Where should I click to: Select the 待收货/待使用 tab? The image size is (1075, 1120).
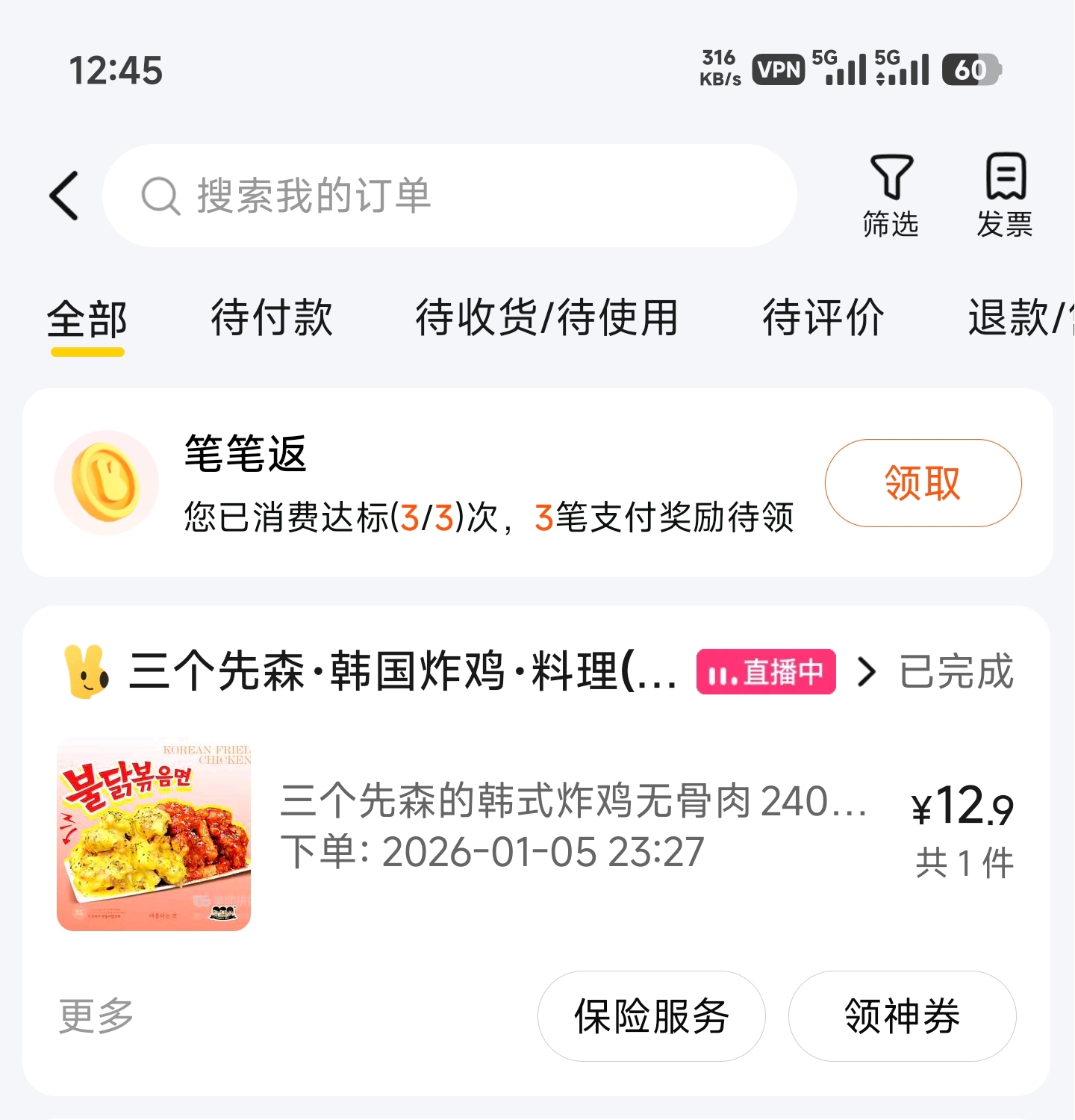546,318
